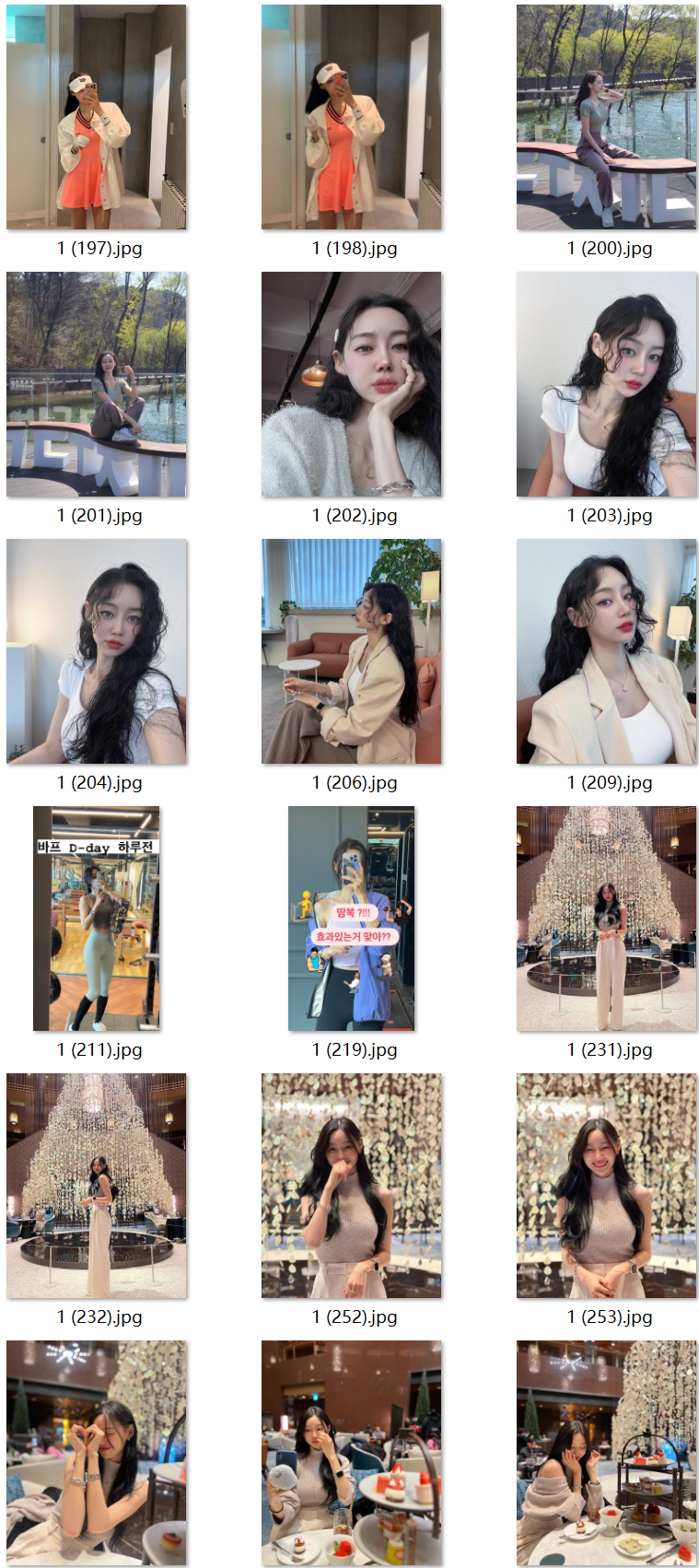Select the file 1 (200).jpg
The width and height of the screenshot is (699, 1568).
(606, 117)
